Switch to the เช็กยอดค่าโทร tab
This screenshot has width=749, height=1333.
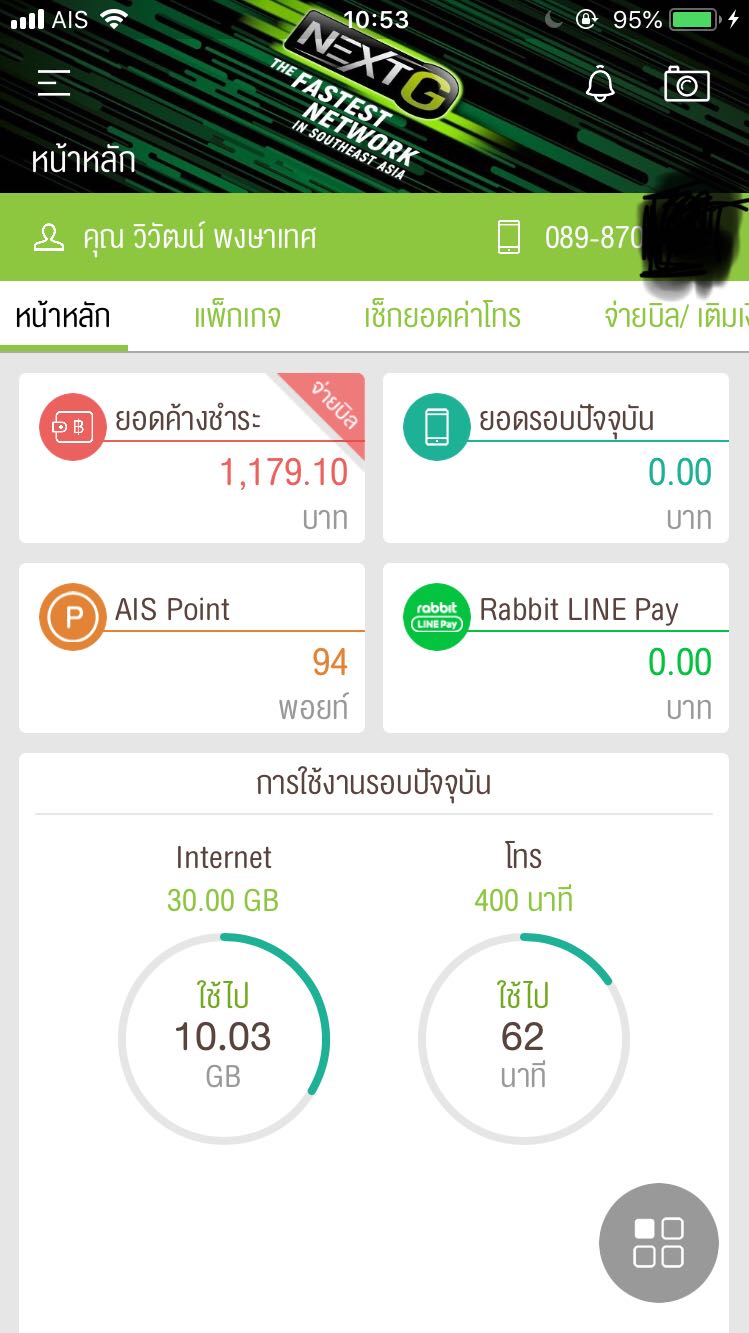pos(443,317)
